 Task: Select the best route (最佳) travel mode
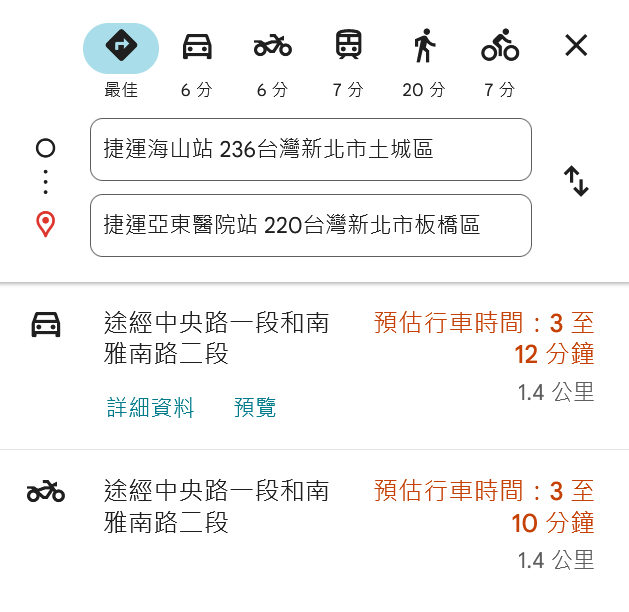pyautogui.click(x=121, y=48)
